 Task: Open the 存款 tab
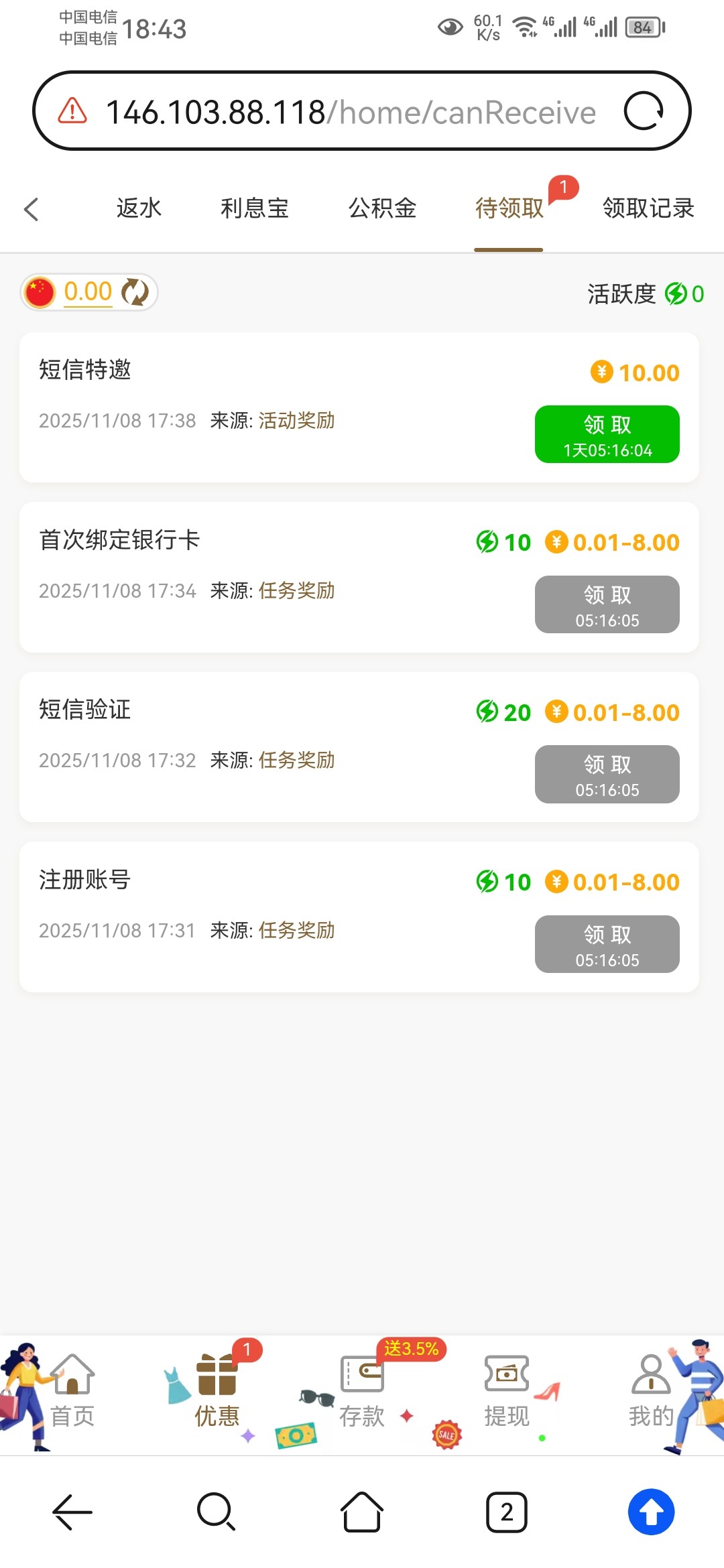(x=362, y=1391)
